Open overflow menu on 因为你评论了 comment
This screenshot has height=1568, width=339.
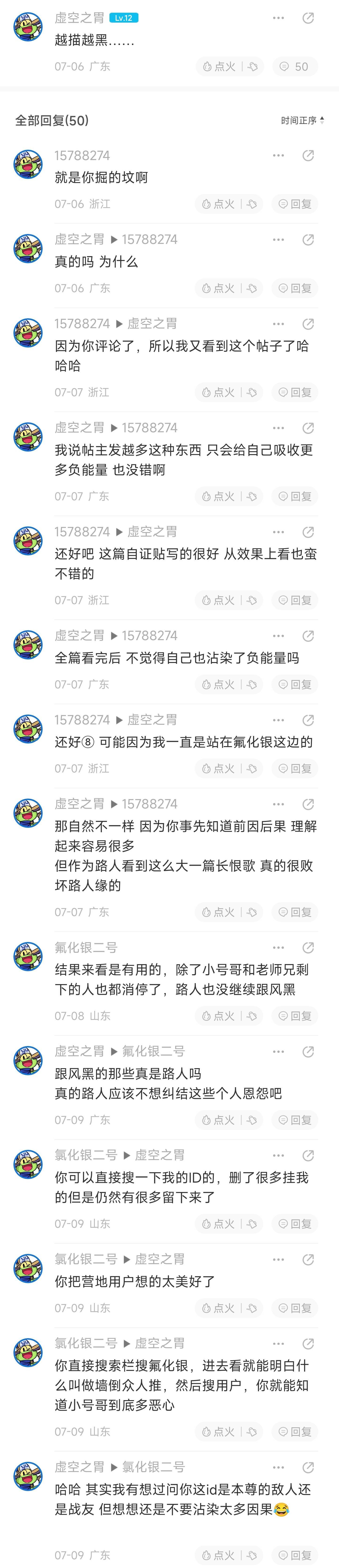click(x=278, y=324)
